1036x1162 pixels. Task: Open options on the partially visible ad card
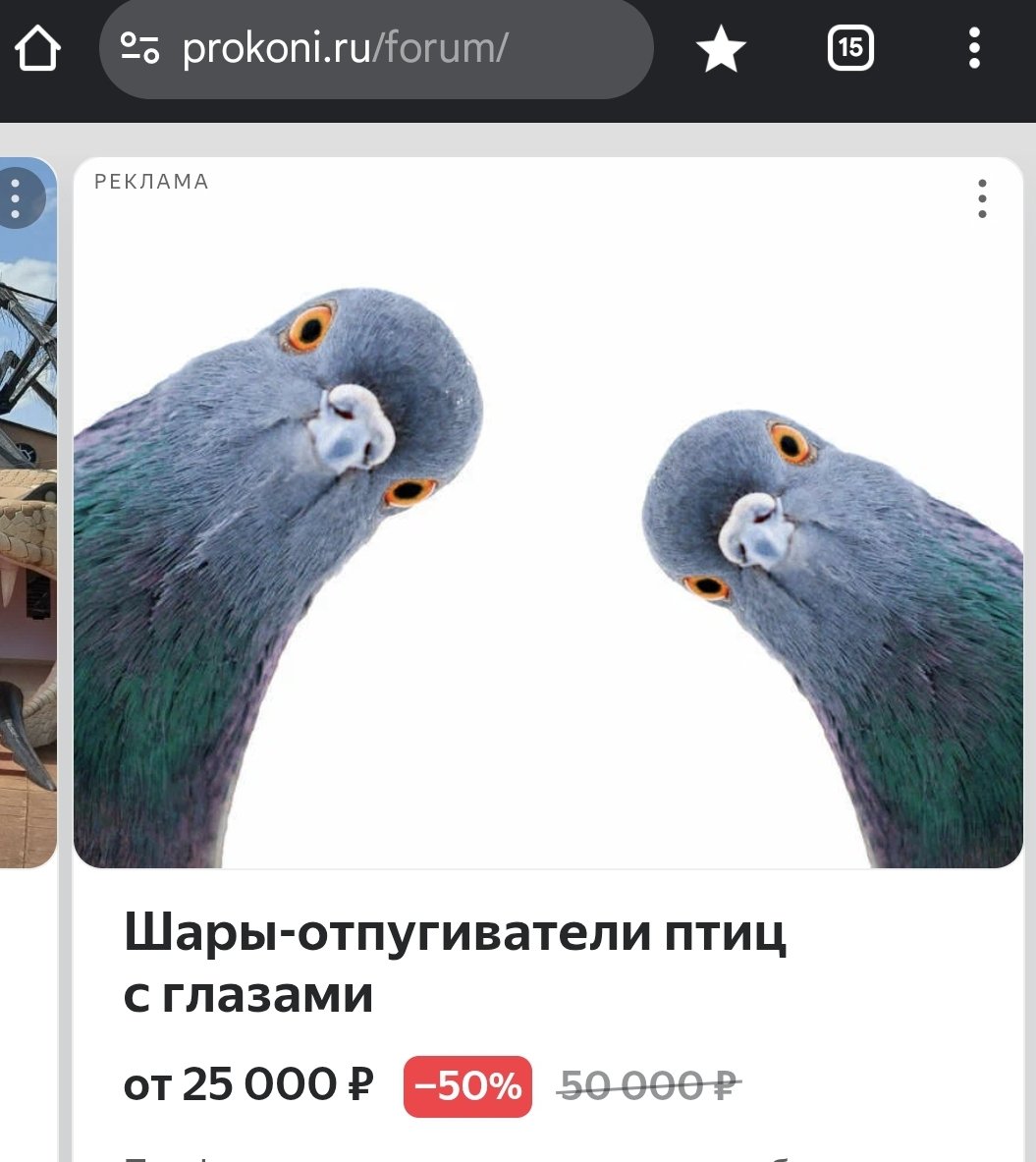click(16, 198)
